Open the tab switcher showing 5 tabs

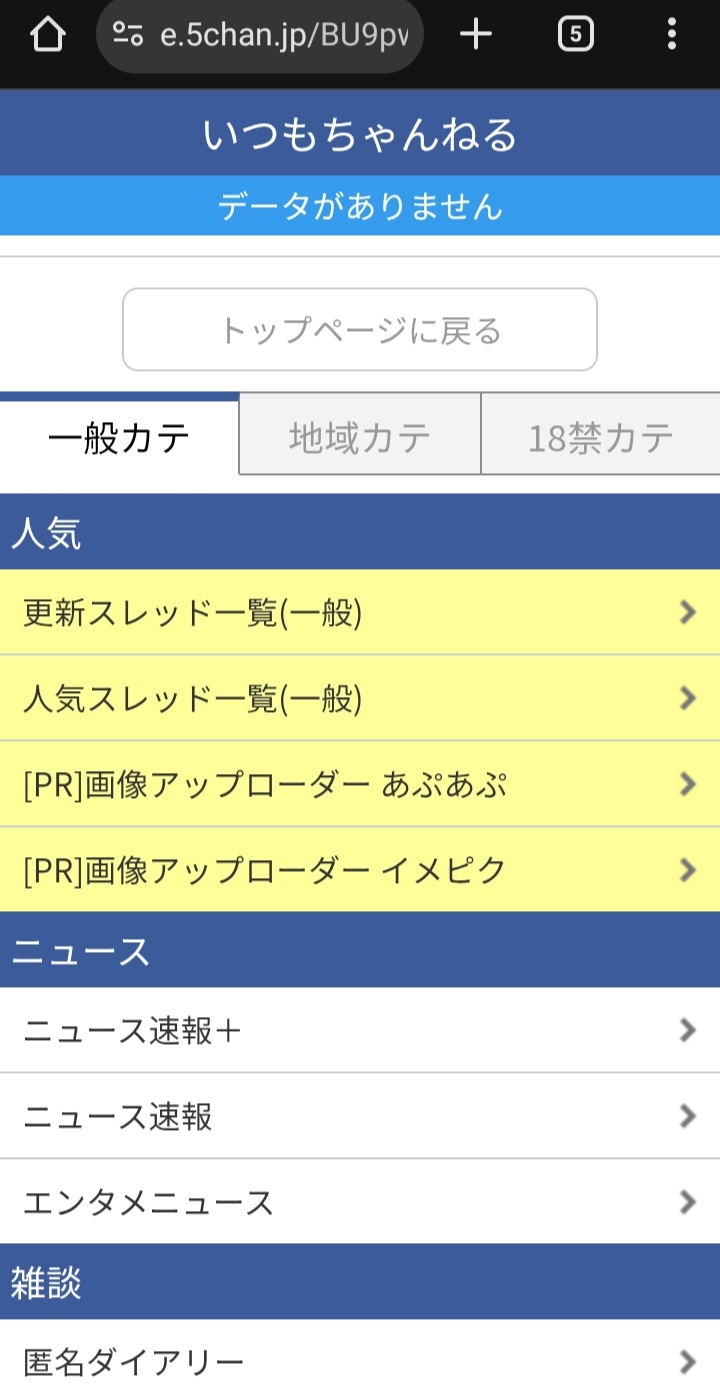click(x=575, y=34)
